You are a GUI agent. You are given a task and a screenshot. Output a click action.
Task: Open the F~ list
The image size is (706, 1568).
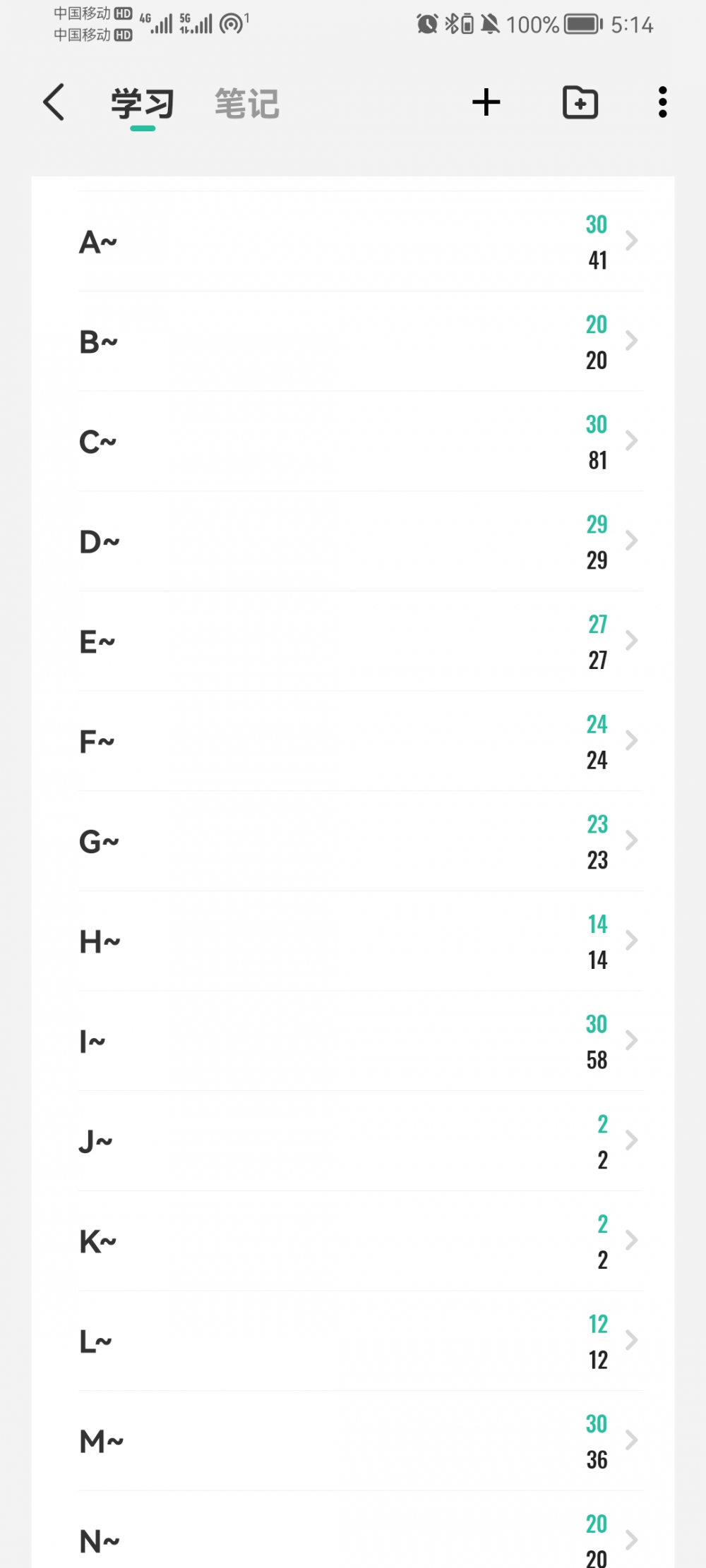361,742
